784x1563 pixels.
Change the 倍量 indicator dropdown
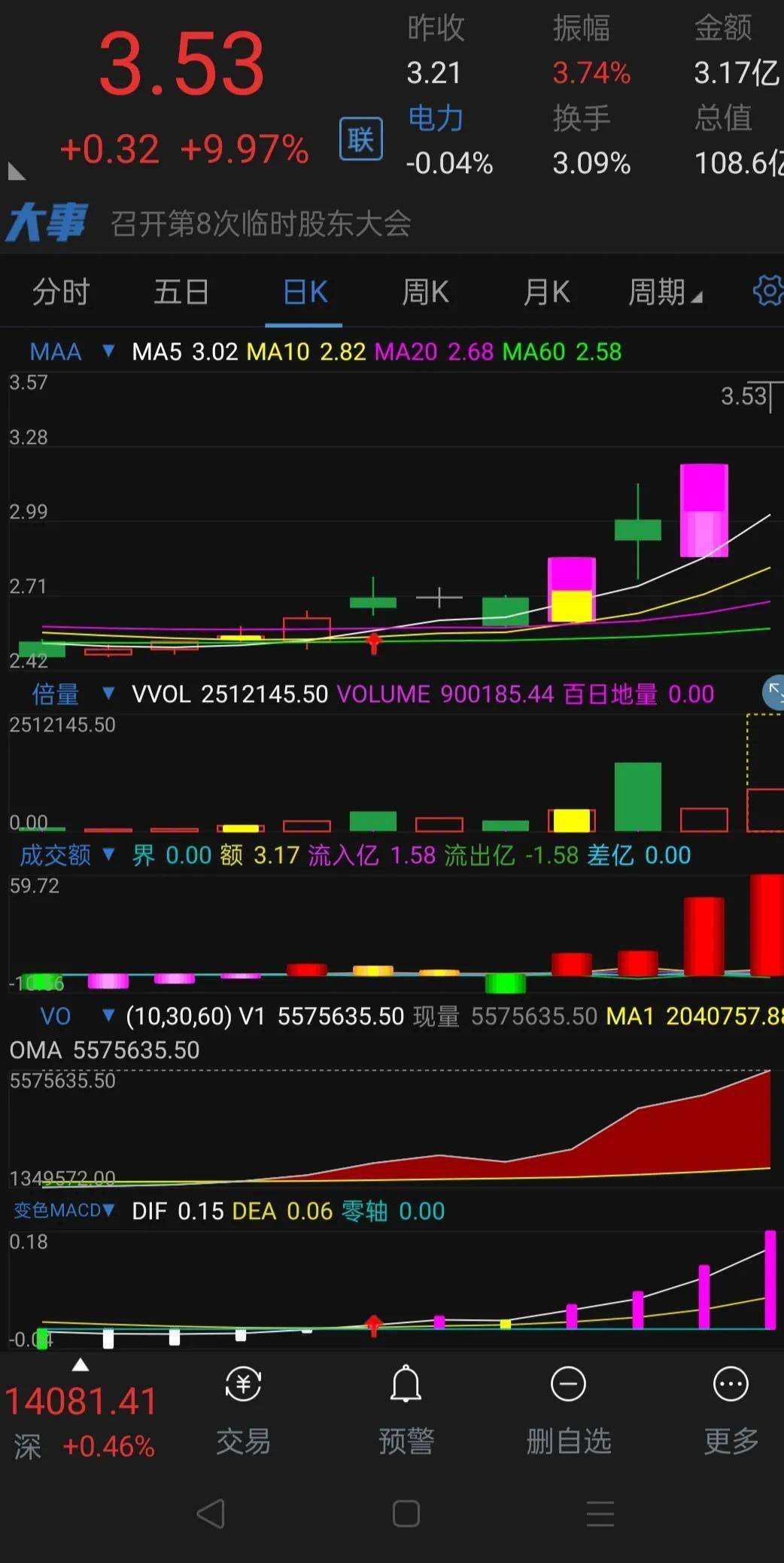point(71,694)
